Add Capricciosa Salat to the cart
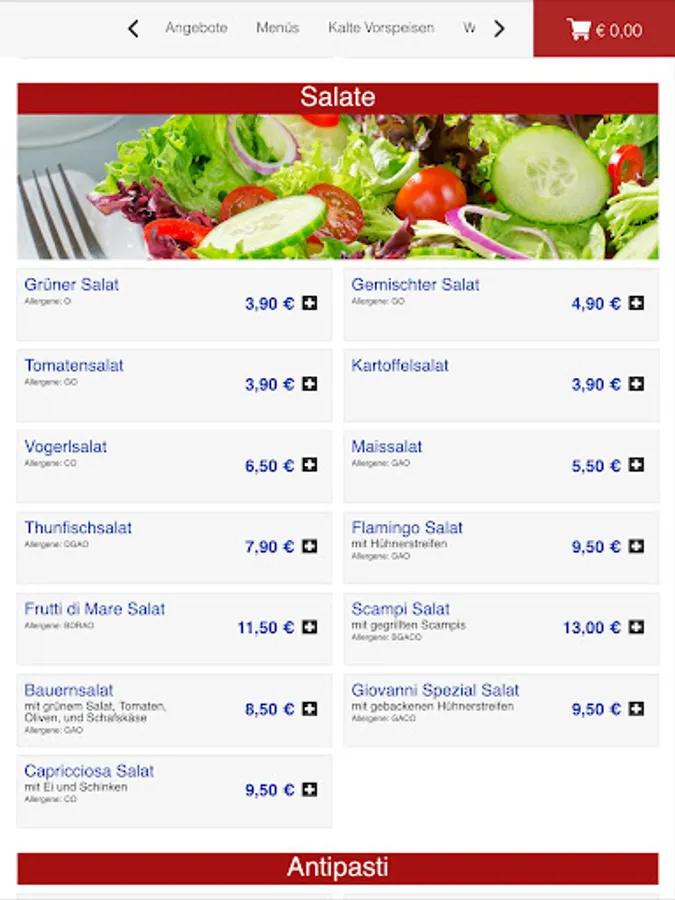 point(310,790)
